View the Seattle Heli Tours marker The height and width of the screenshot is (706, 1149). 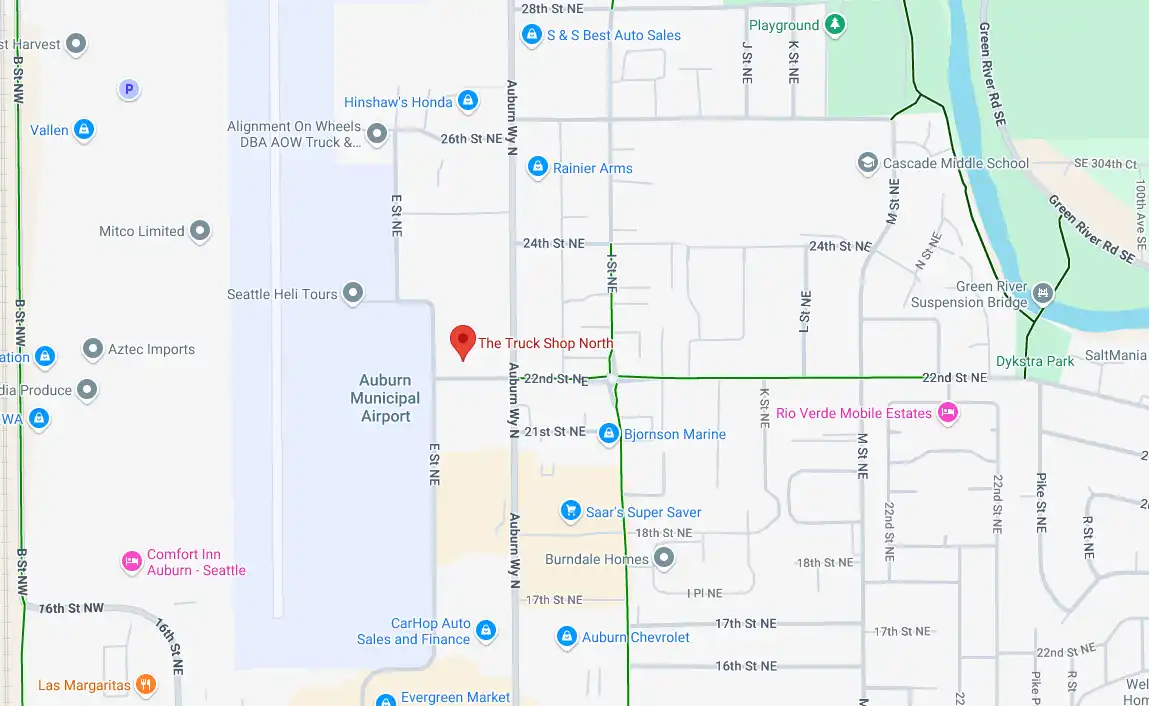352,293
